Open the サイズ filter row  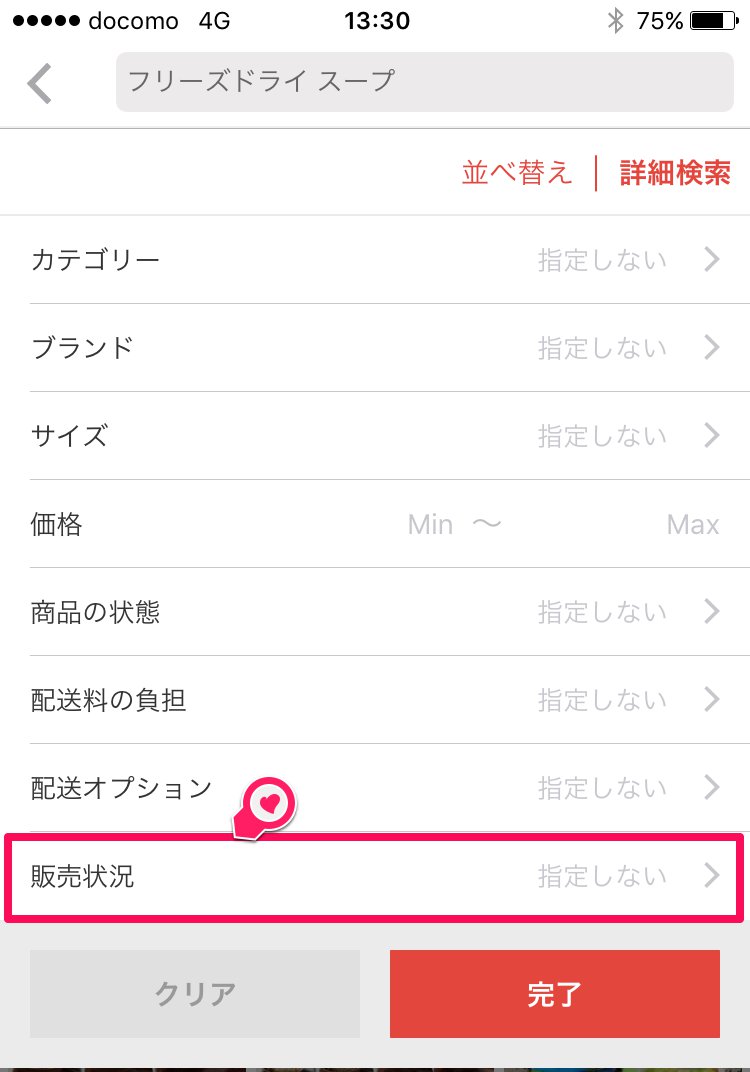(x=375, y=436)
